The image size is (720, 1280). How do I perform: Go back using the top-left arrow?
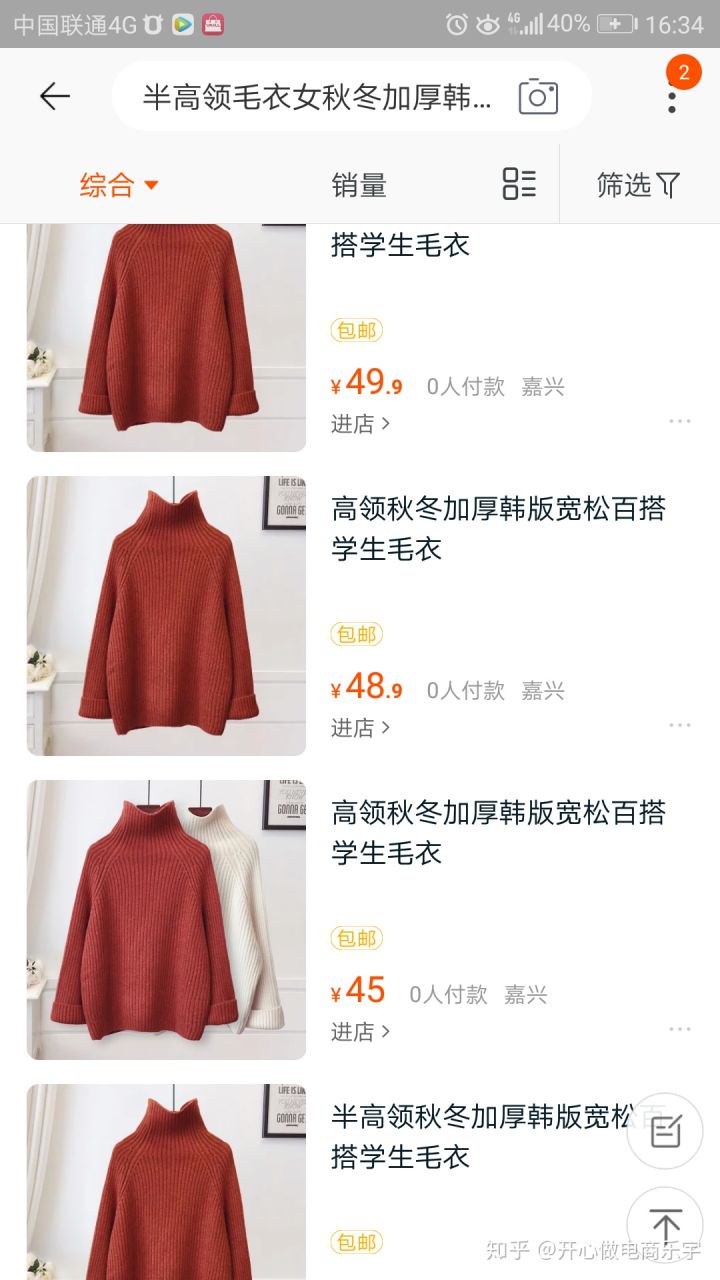coord(55,96)
